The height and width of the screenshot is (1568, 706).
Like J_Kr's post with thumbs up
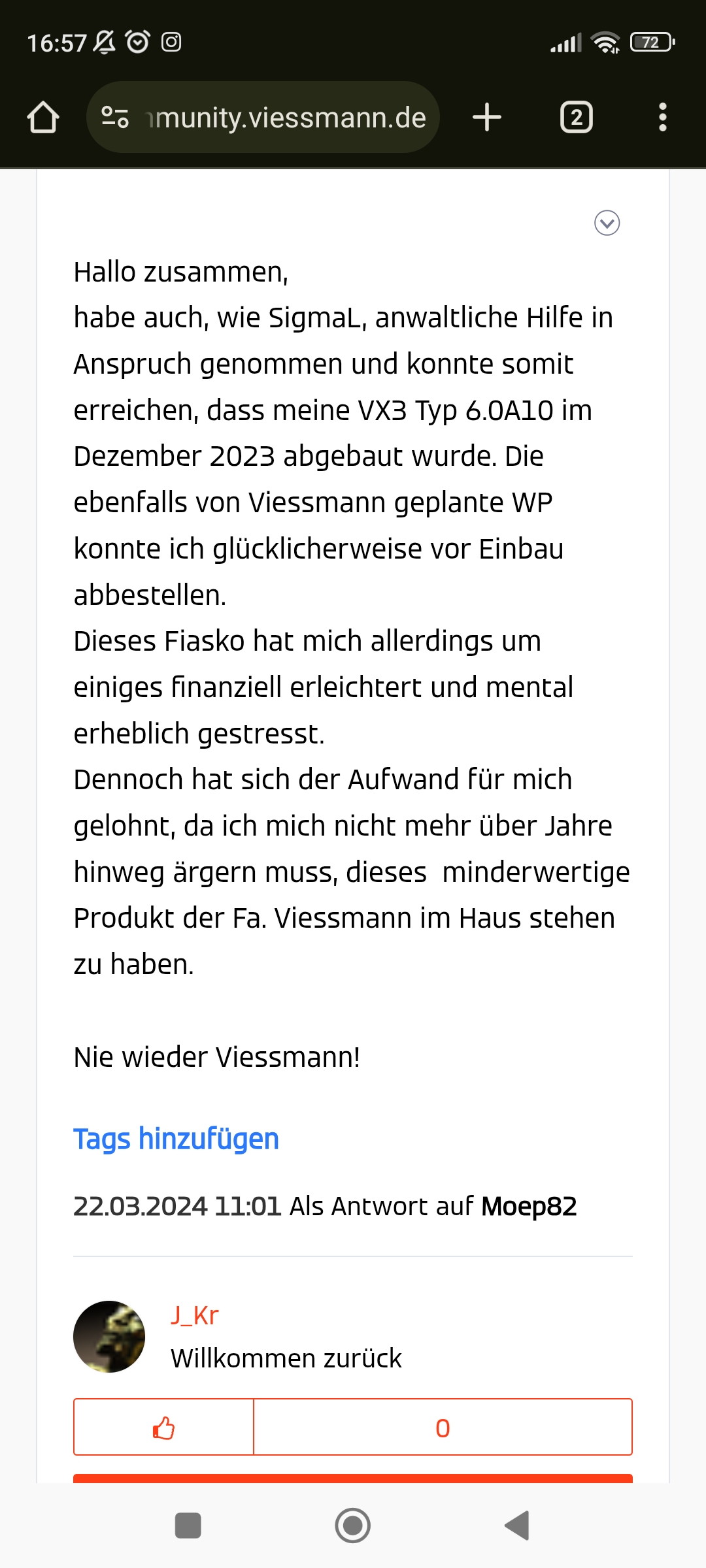coord(163,1428)
